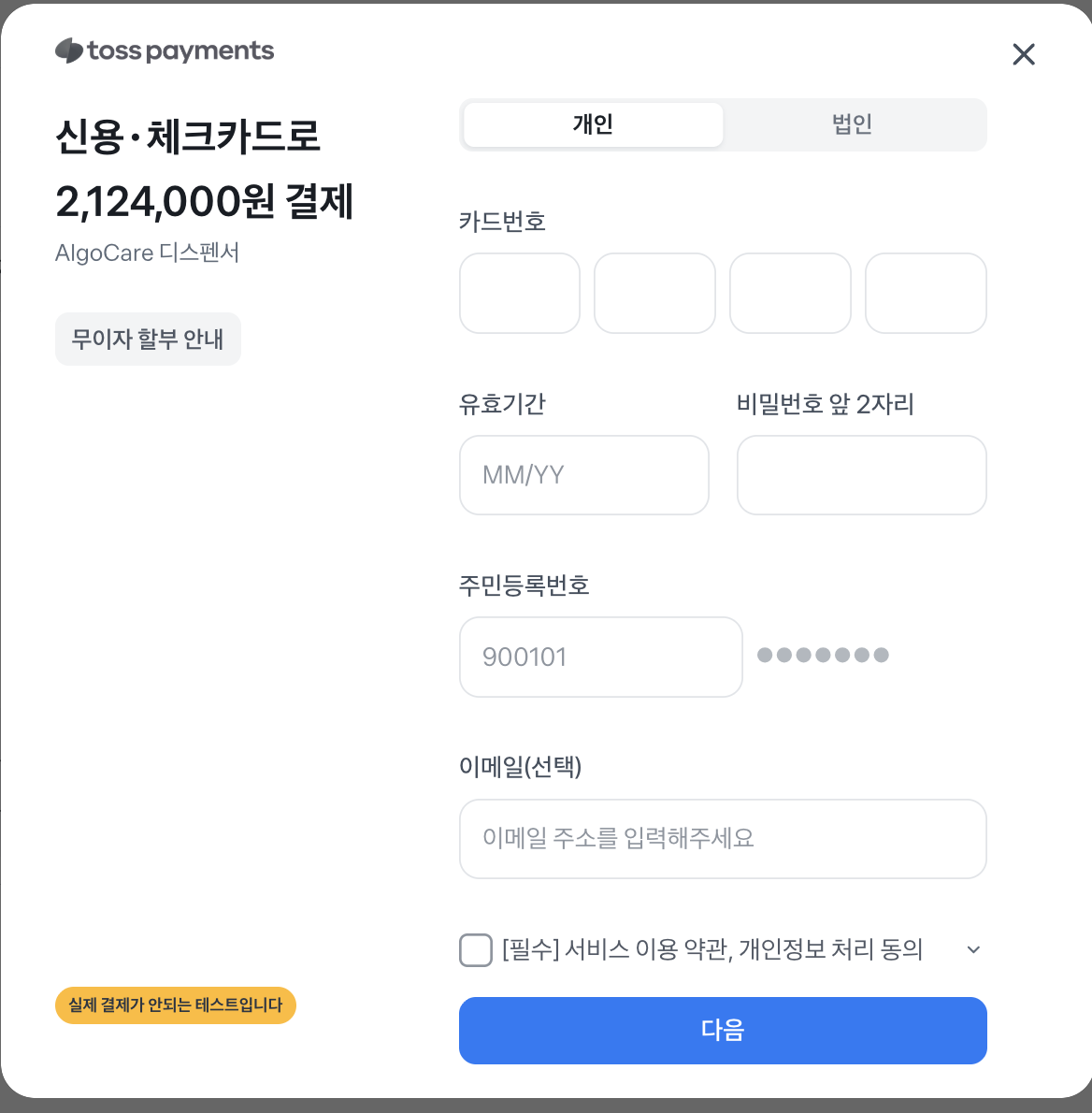Tap the 유효기간 MM/YY field
The height and width of the screenshot is (1113, 1092).
(583, 475)
